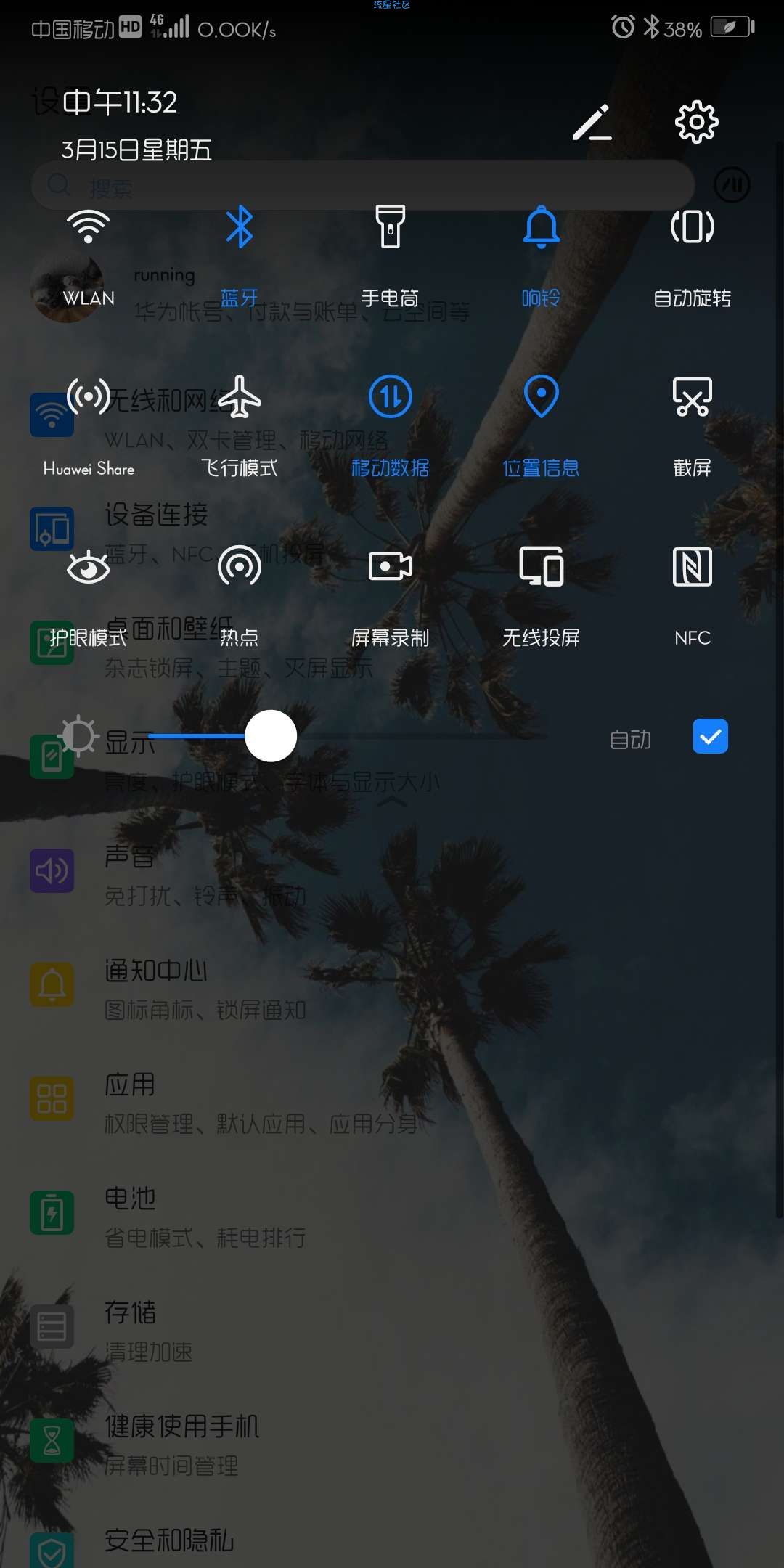Disable mobile data (移动数据)
Viewport: 784px width, 1568px height.
391,398
